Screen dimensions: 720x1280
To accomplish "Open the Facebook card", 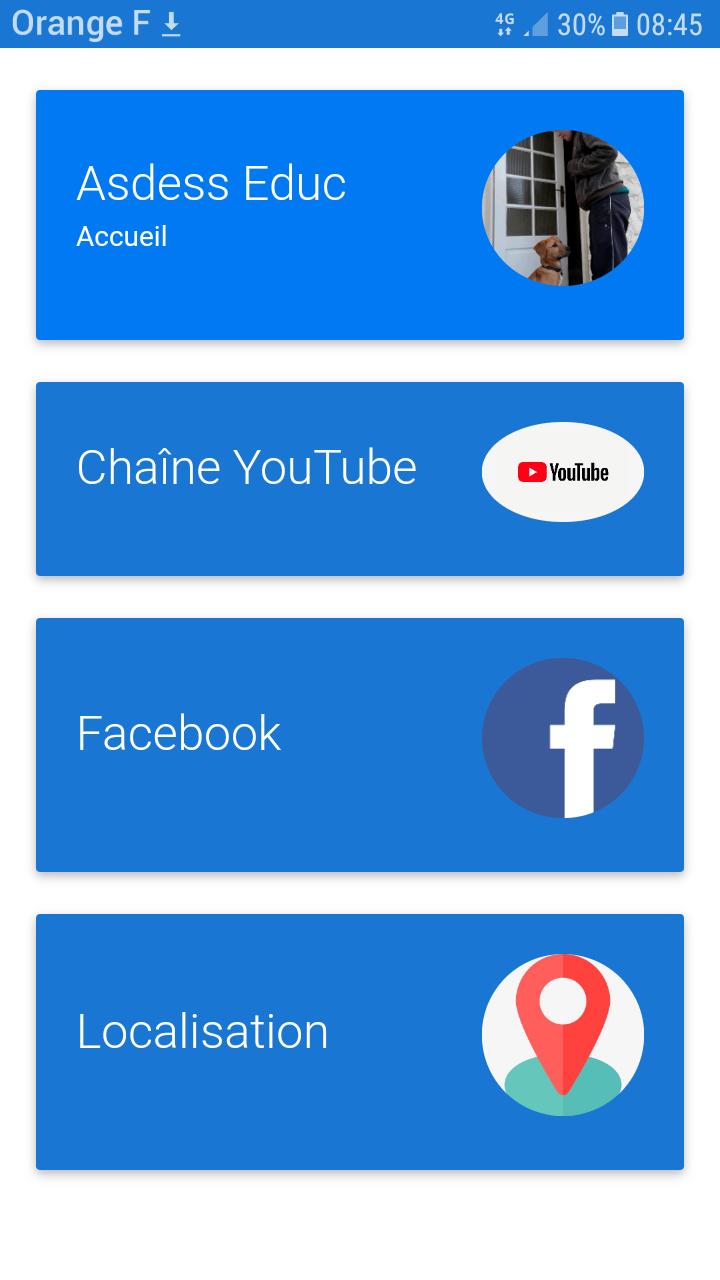I will (360, 744).
